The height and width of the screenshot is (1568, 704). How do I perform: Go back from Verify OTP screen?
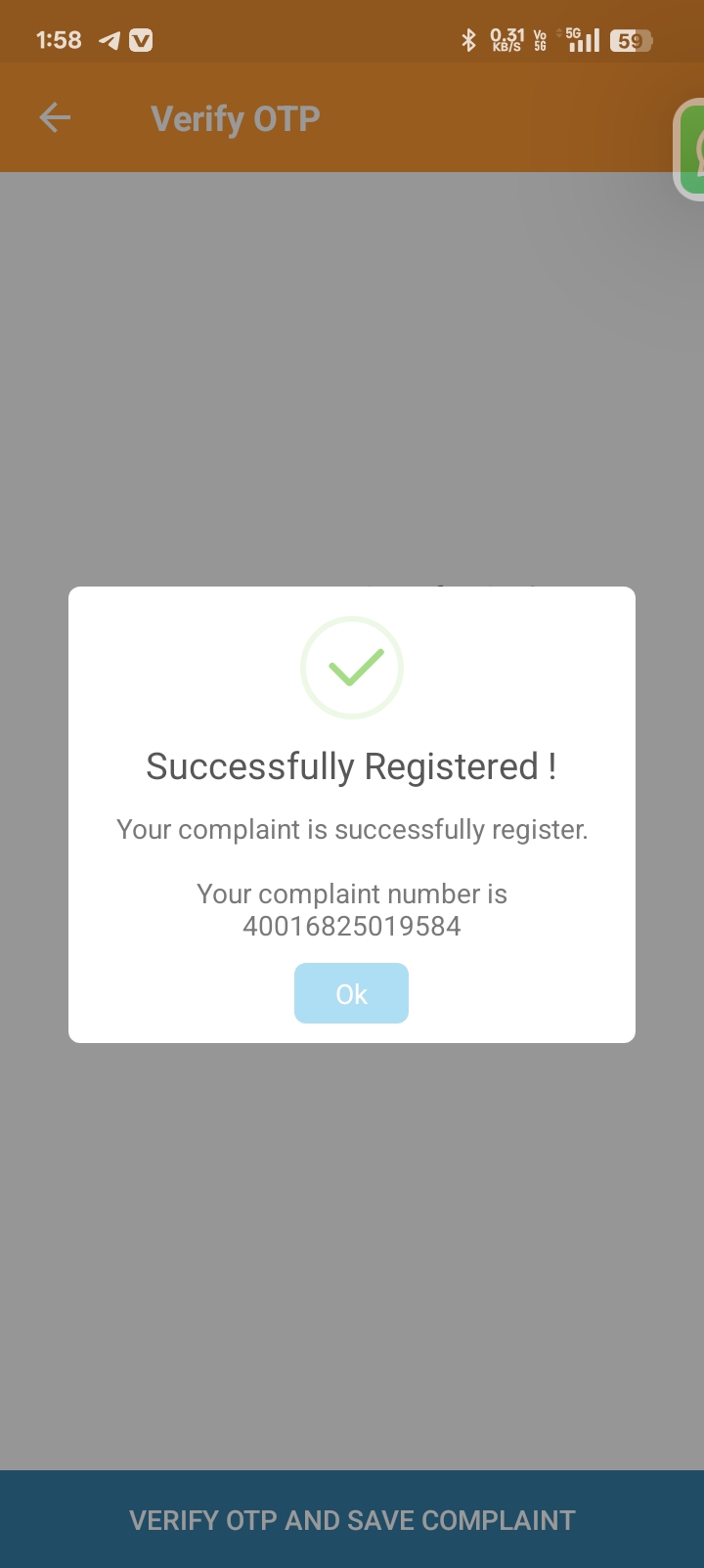click(x=55, y=118)
